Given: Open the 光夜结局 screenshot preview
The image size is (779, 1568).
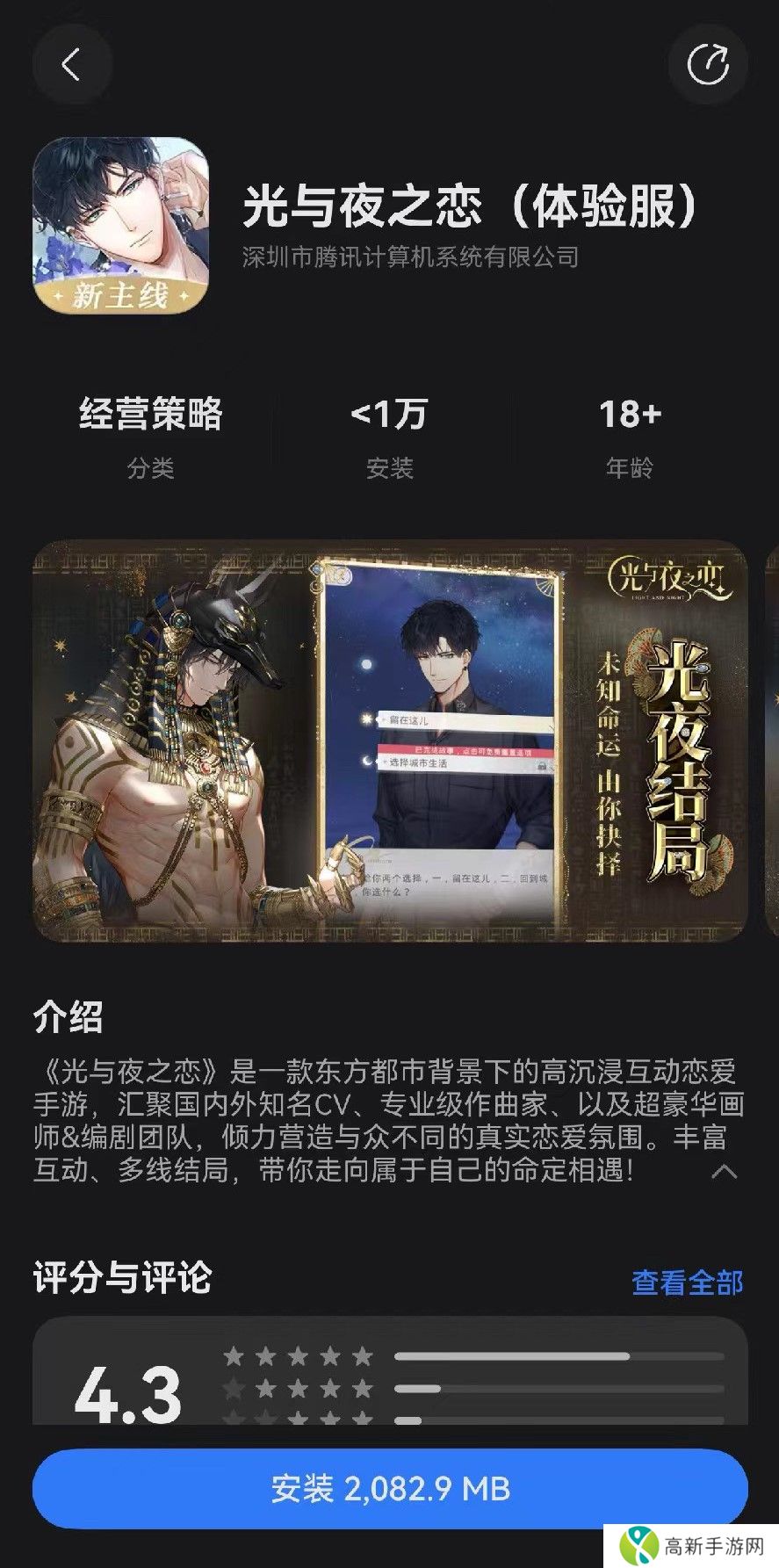Looking at the screenshot, I should click(390, 741).
